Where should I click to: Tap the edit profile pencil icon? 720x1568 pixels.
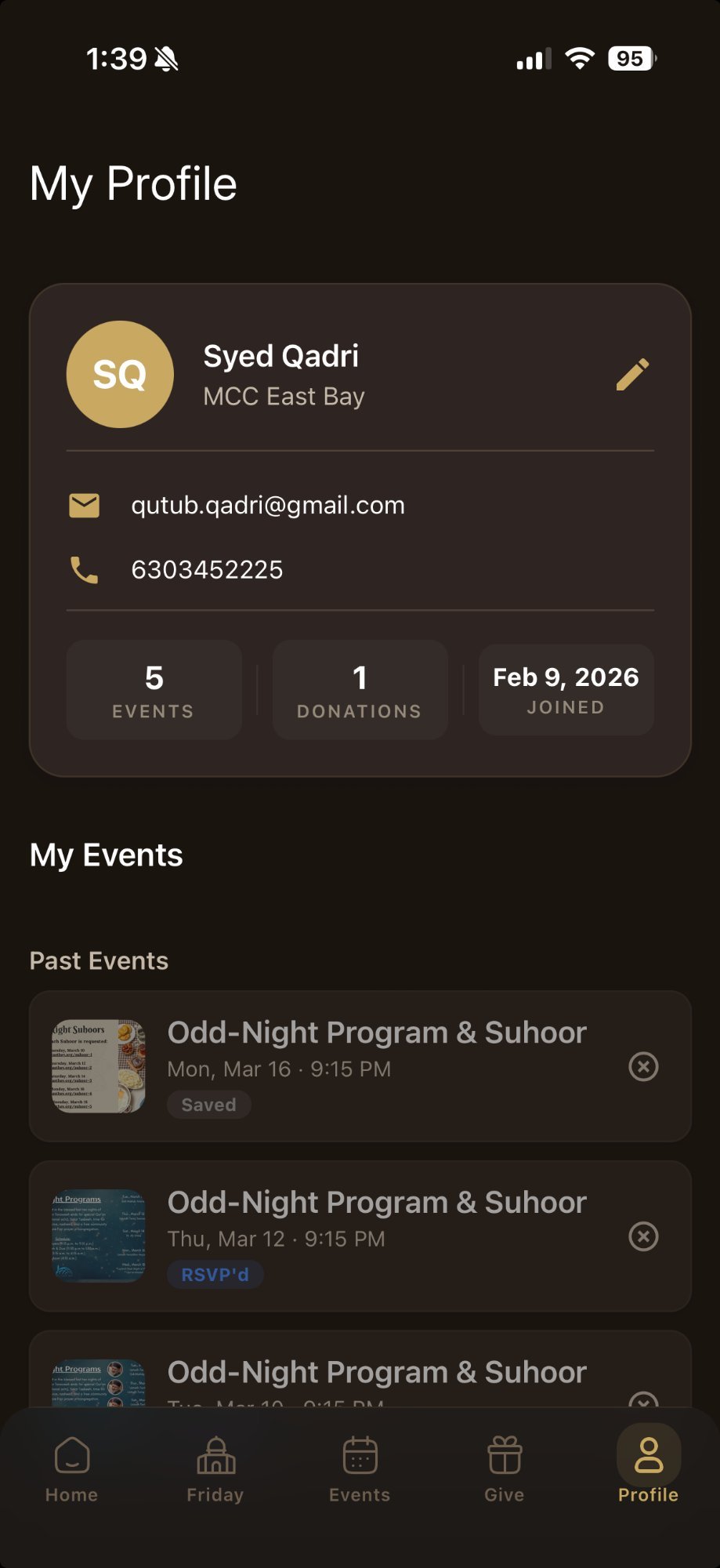(x=634, y=374)
